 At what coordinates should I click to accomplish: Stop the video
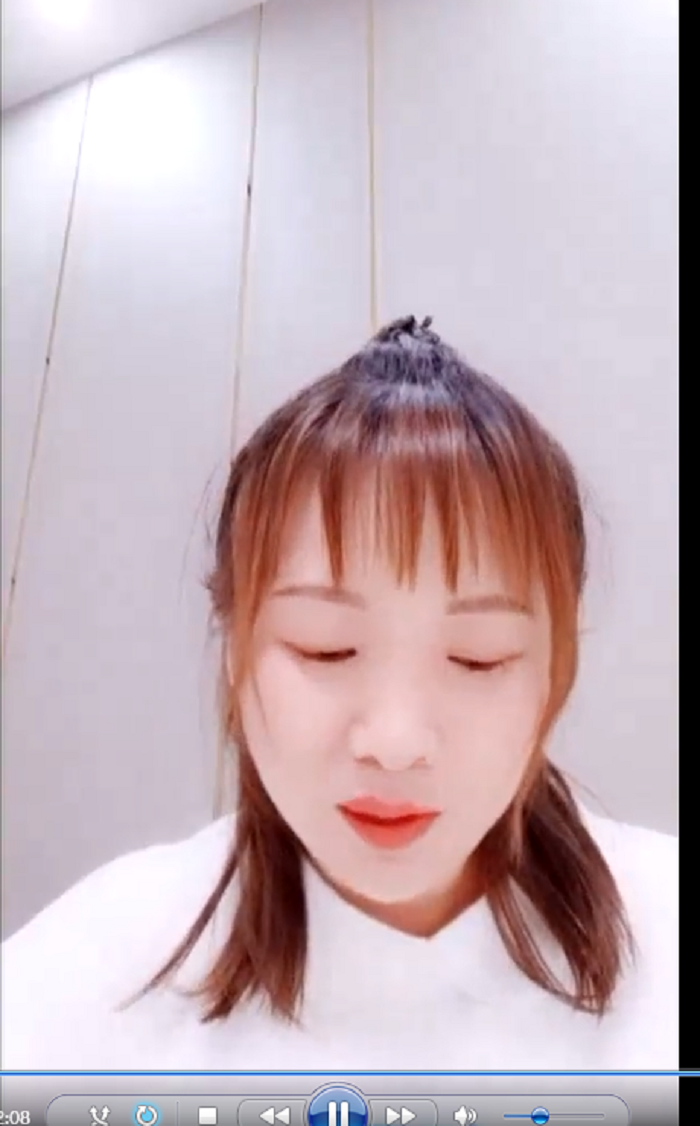pyautogui.click(x=207, y=1115)
